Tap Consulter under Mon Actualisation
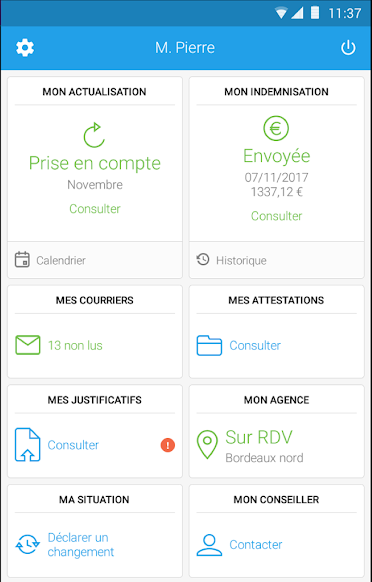This screenshot has height=582, width=372. coord(95,209)
